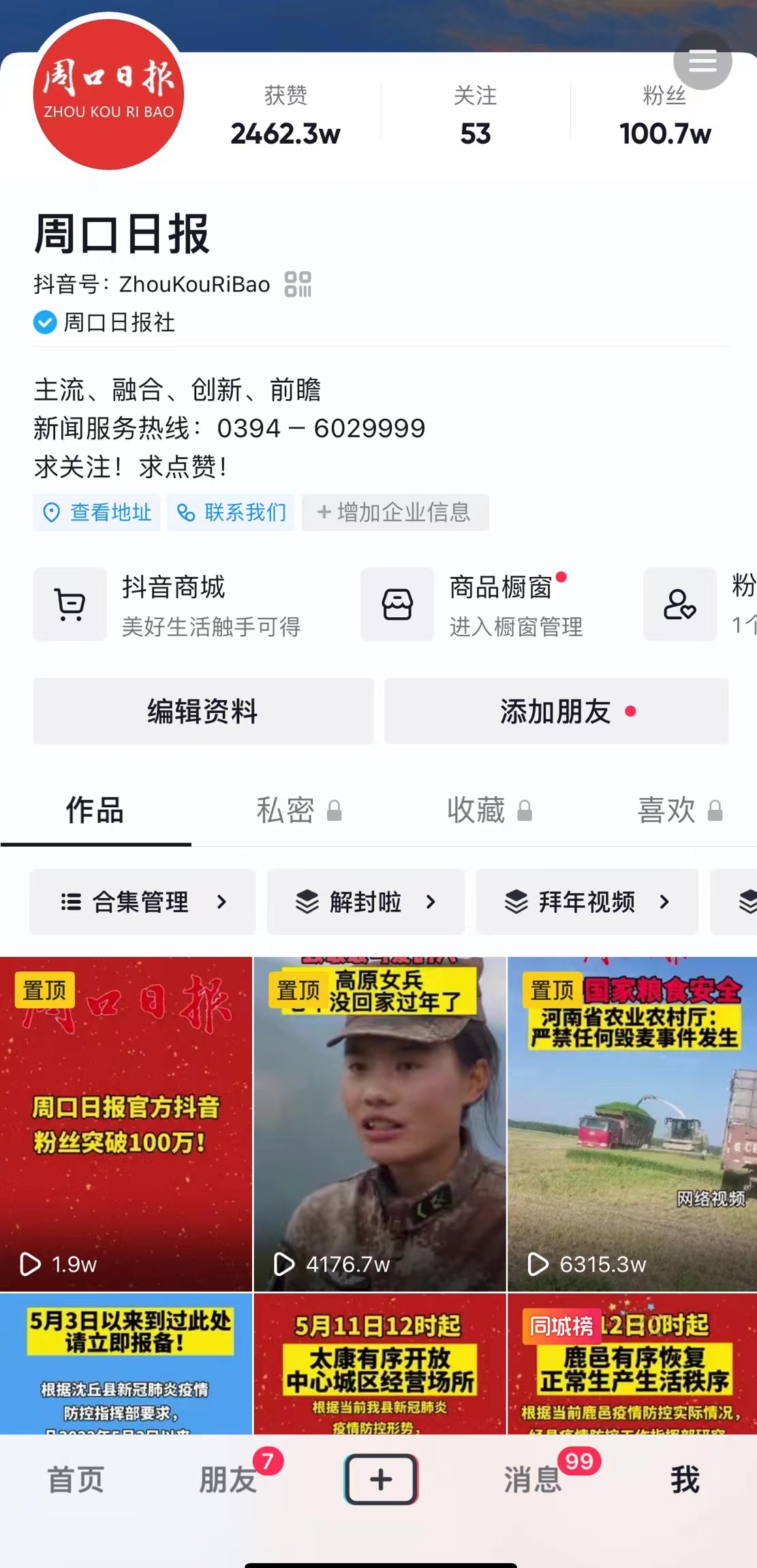Show the Douyin ID QR code
Image resolution: width=757 pixels, height=1568 pixels.
(298, 284)
